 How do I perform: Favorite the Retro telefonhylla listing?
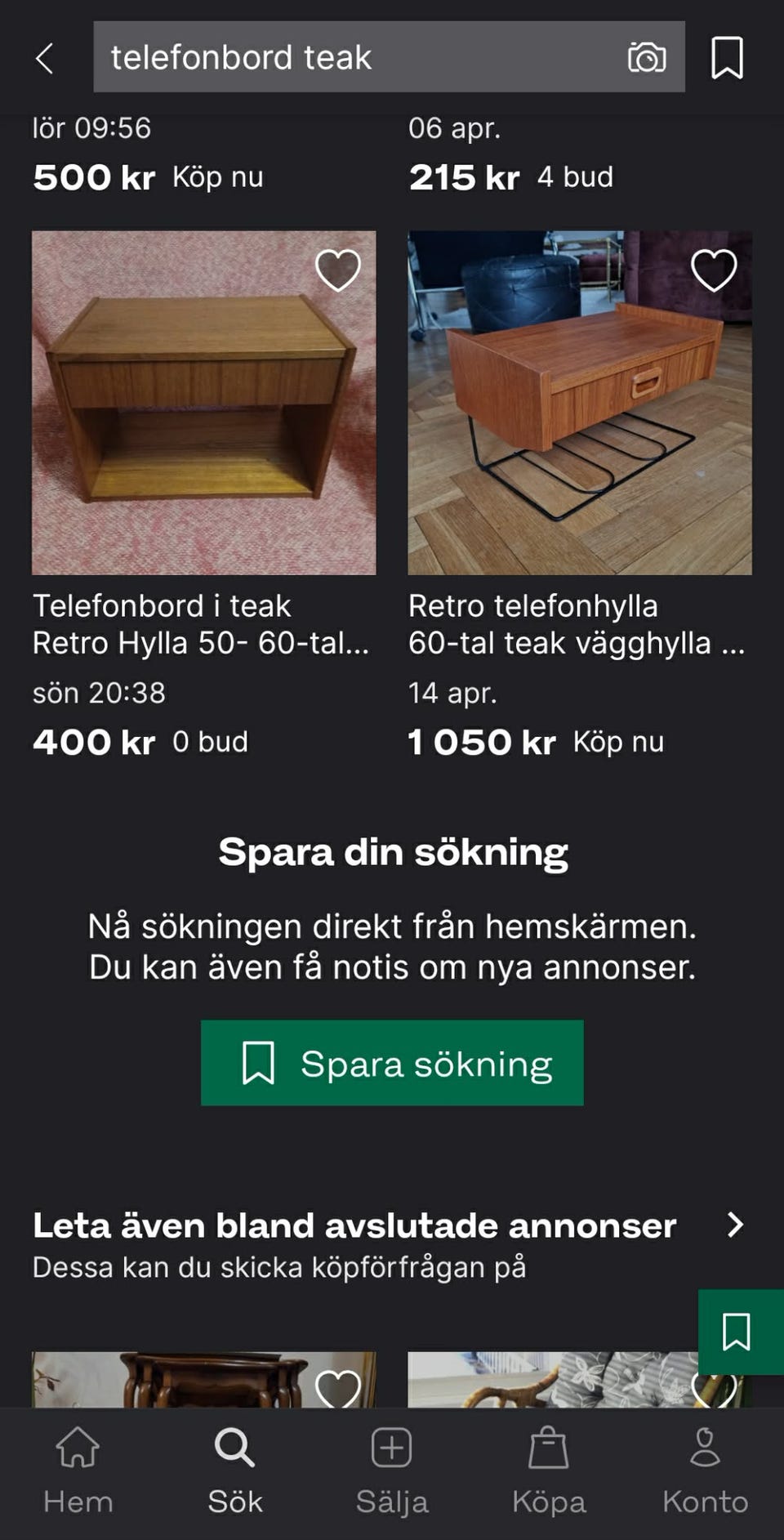coord(714,270)
